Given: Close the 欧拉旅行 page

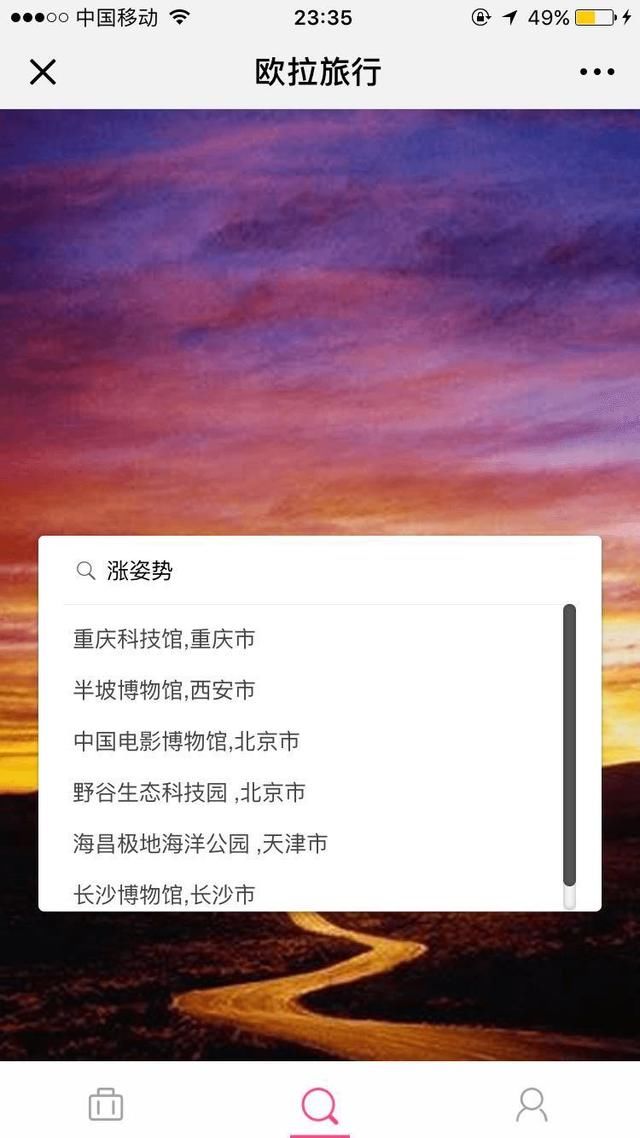Looking at the screenshot, I should click(43, 72).
